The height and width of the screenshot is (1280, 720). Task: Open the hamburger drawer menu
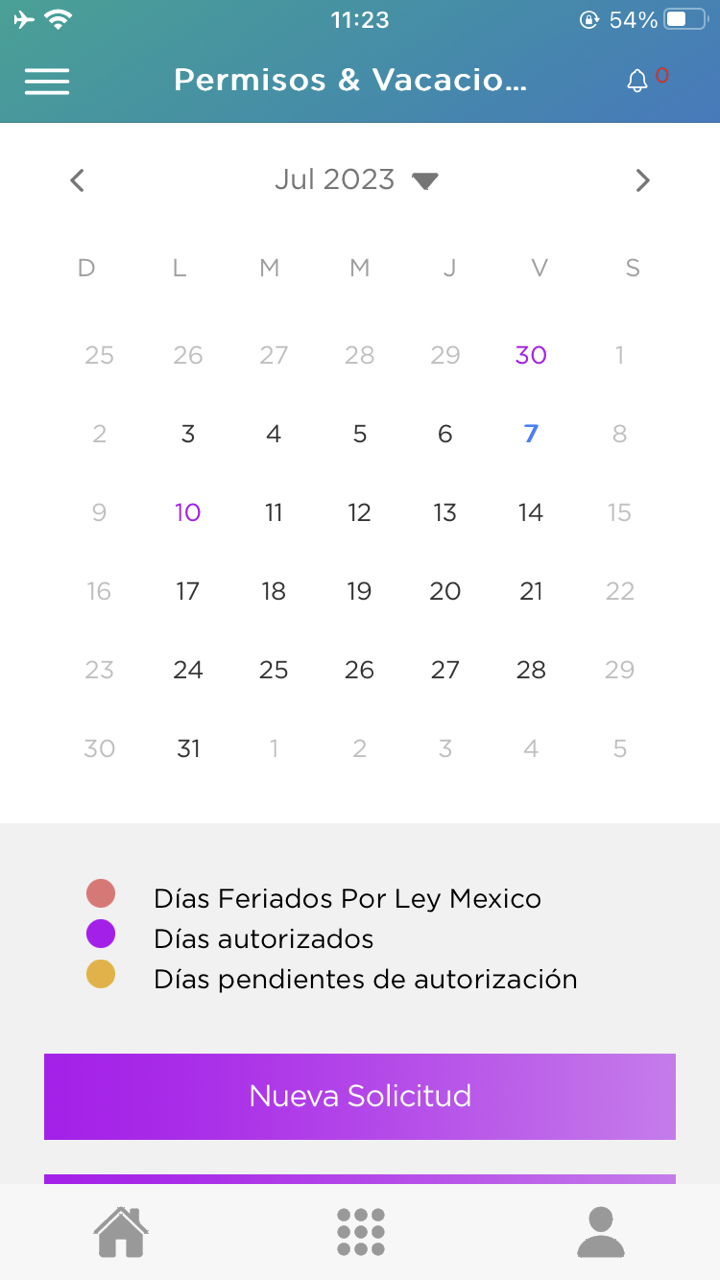coord(47,81)
